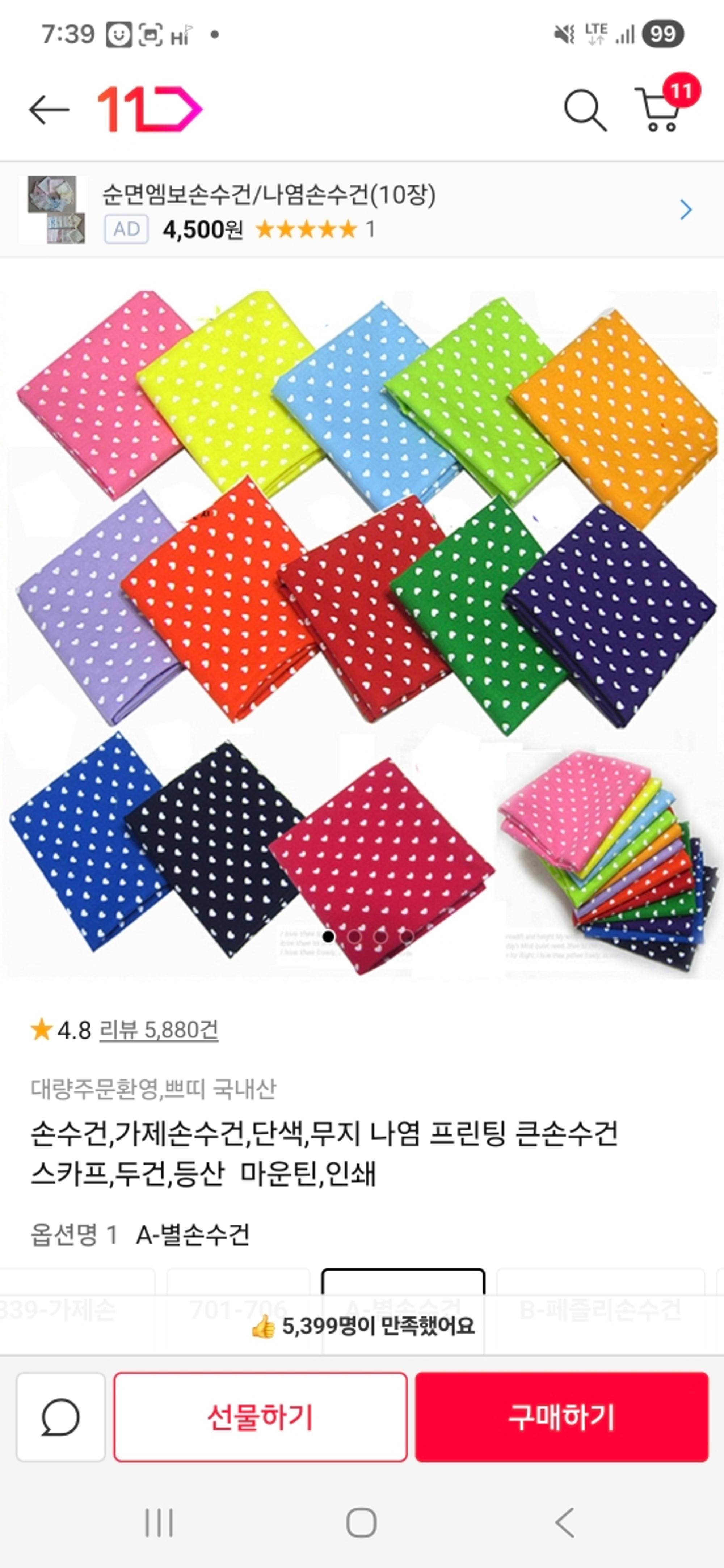Open the 순면엠보손수건 ad banner
The width and height of the screenshot is (724, 1568).
(x=362, y=210)
